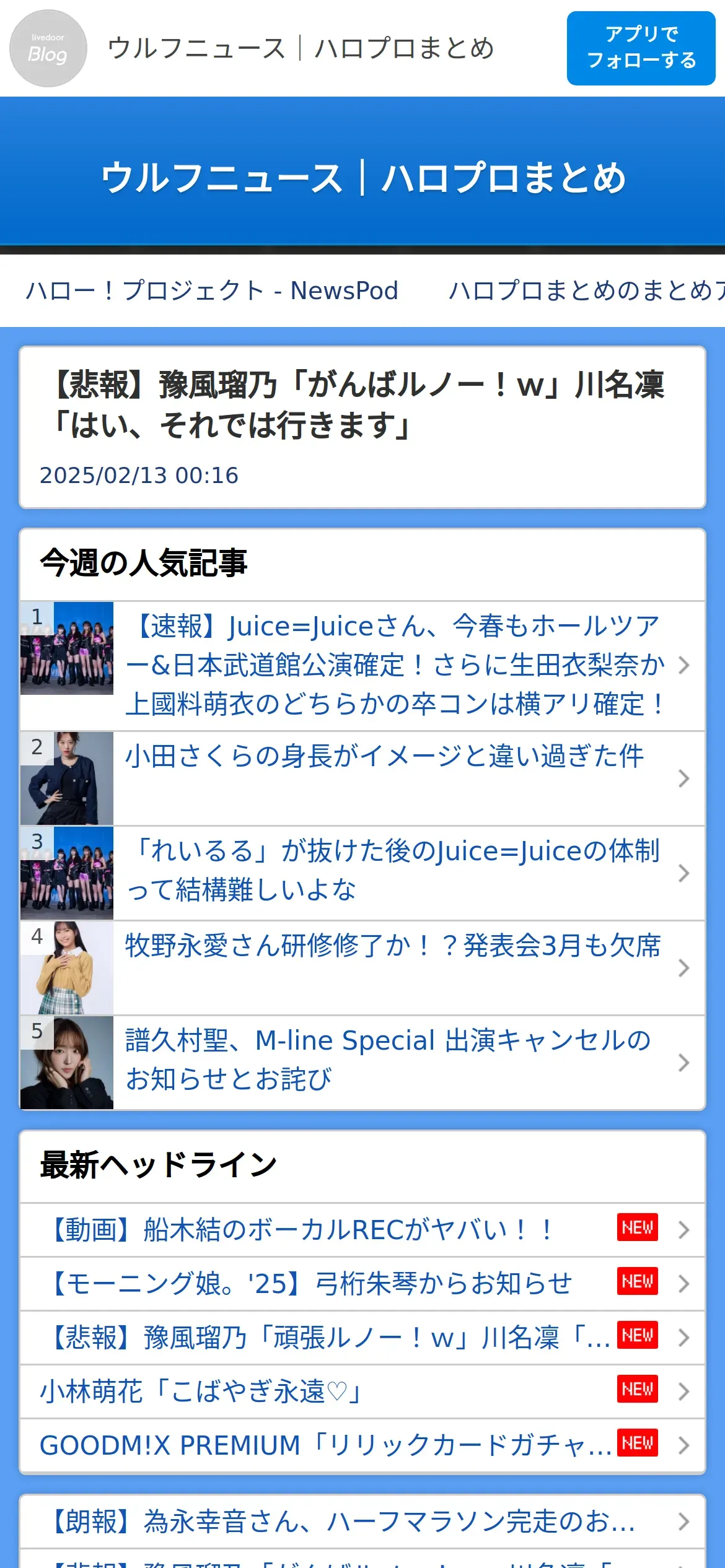Open the livedoor Blog logo link
The width and height of the screenshot is (725, 1568).
(x=48, y=48)
